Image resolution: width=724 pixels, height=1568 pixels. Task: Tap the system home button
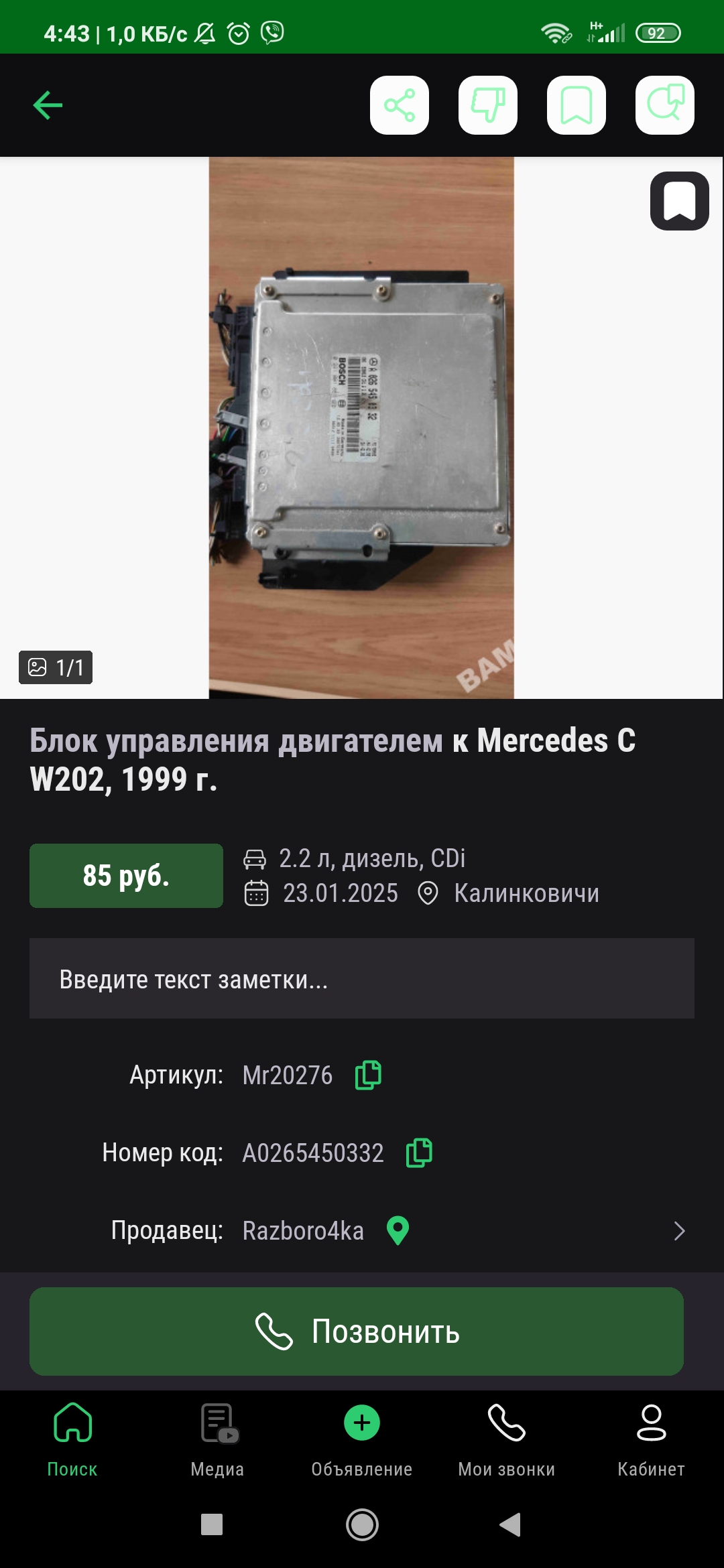tap(362, 1525)
